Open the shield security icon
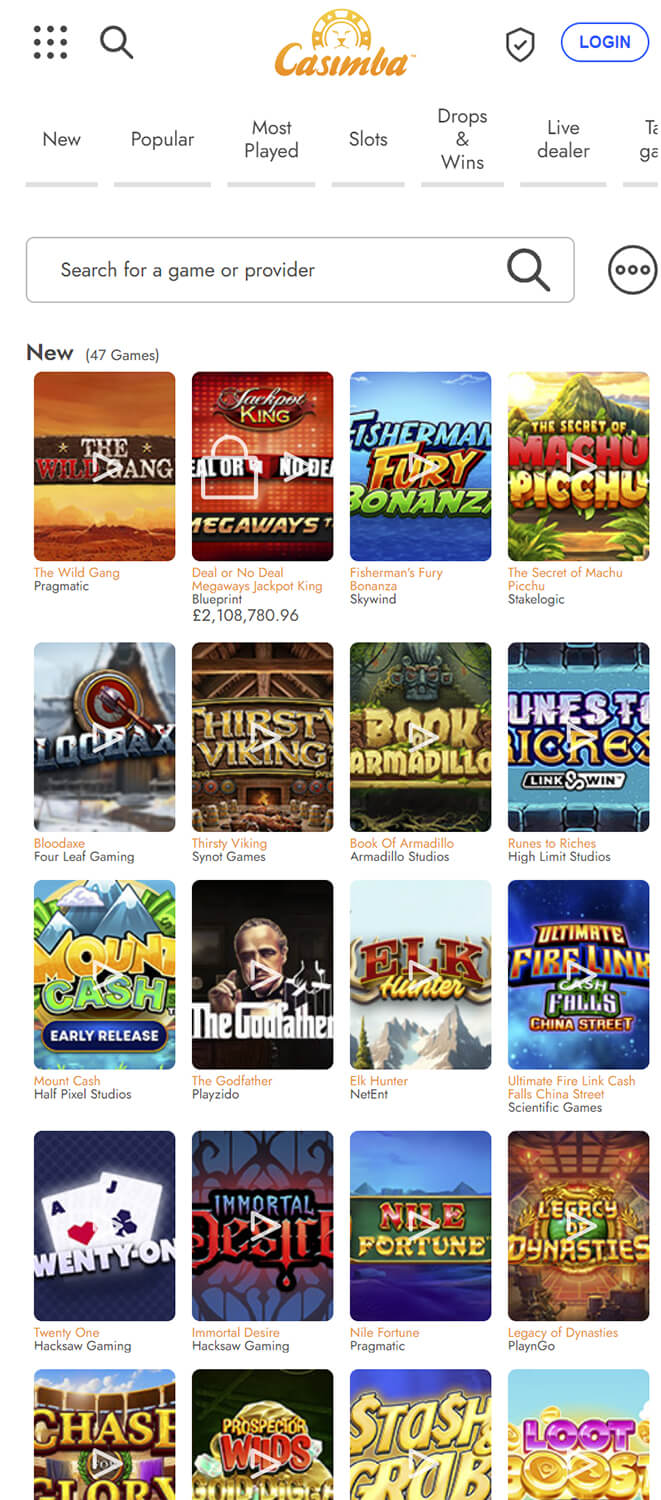This screenshot has height=1500, width=661. point(520,44)
